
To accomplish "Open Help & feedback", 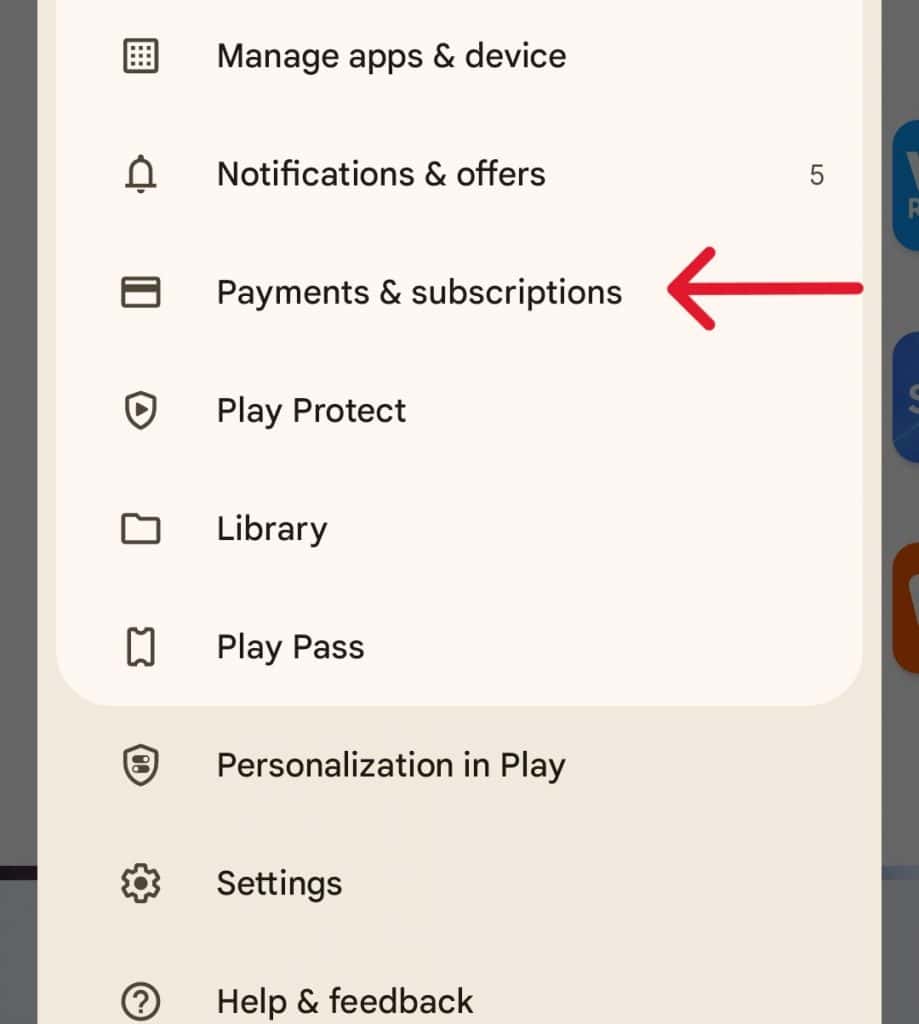I will coord(344,1000).
